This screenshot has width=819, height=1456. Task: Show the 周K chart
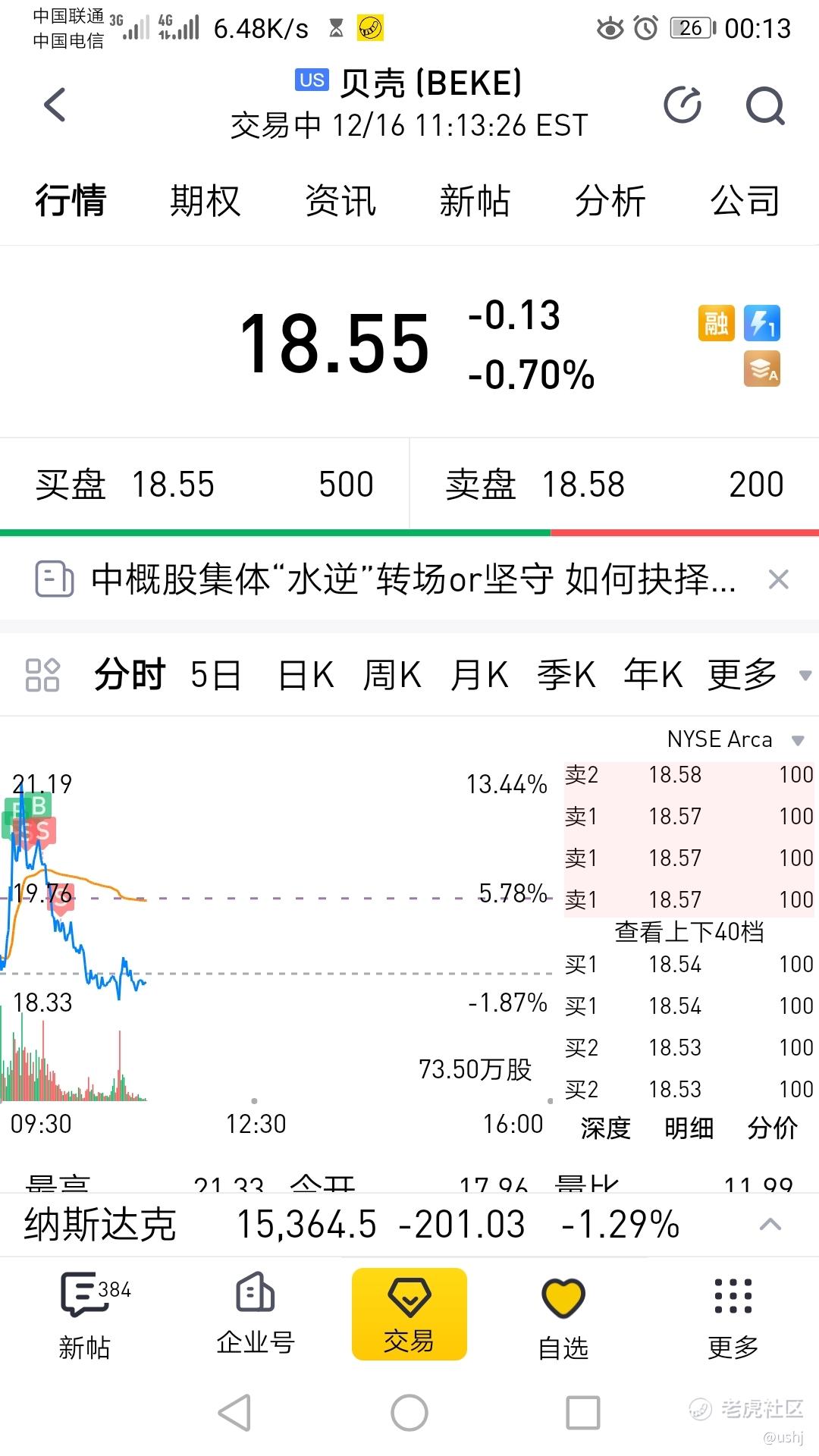click(392, 675)
